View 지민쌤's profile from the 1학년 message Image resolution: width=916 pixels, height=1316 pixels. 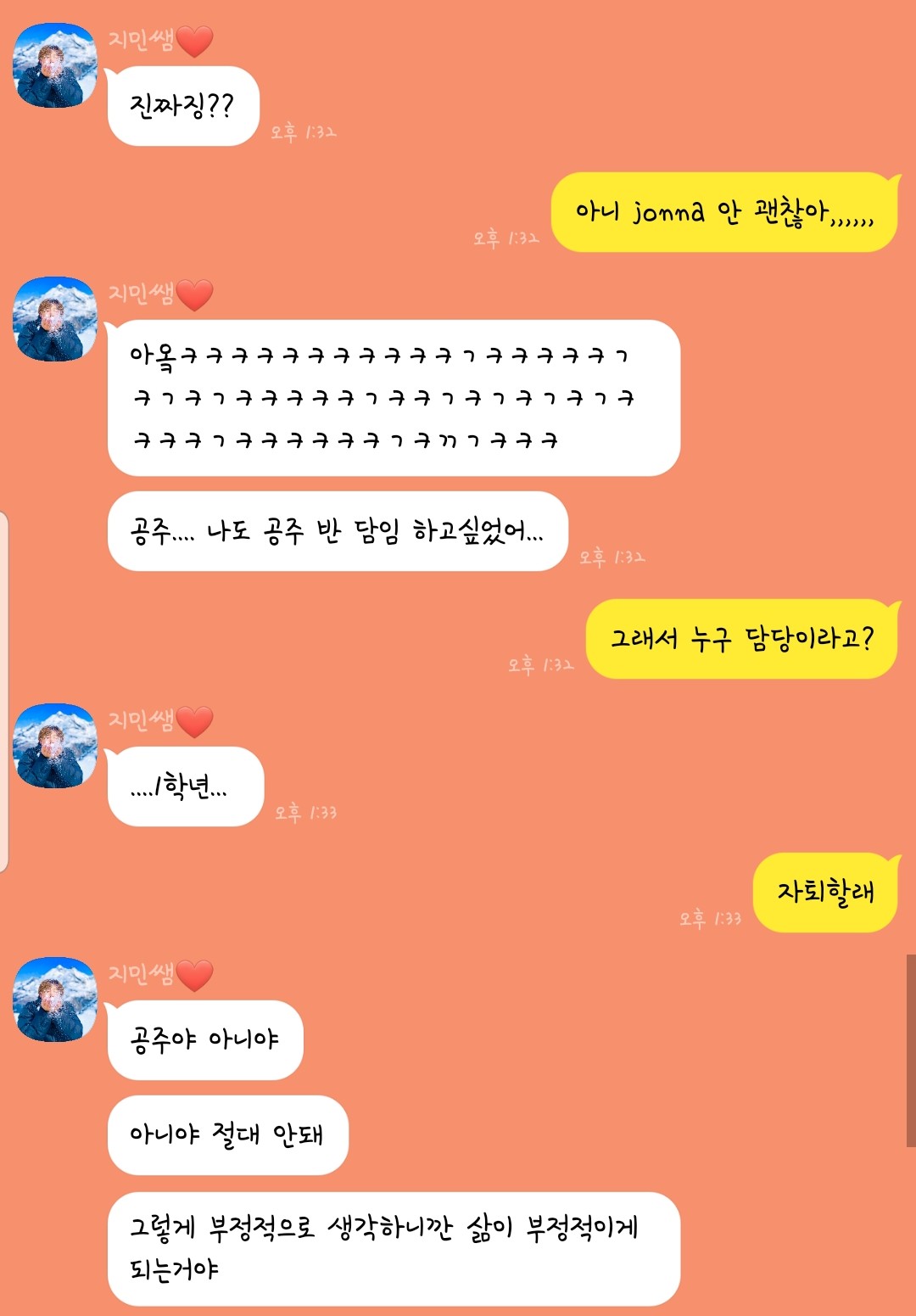tap(55, 746)
